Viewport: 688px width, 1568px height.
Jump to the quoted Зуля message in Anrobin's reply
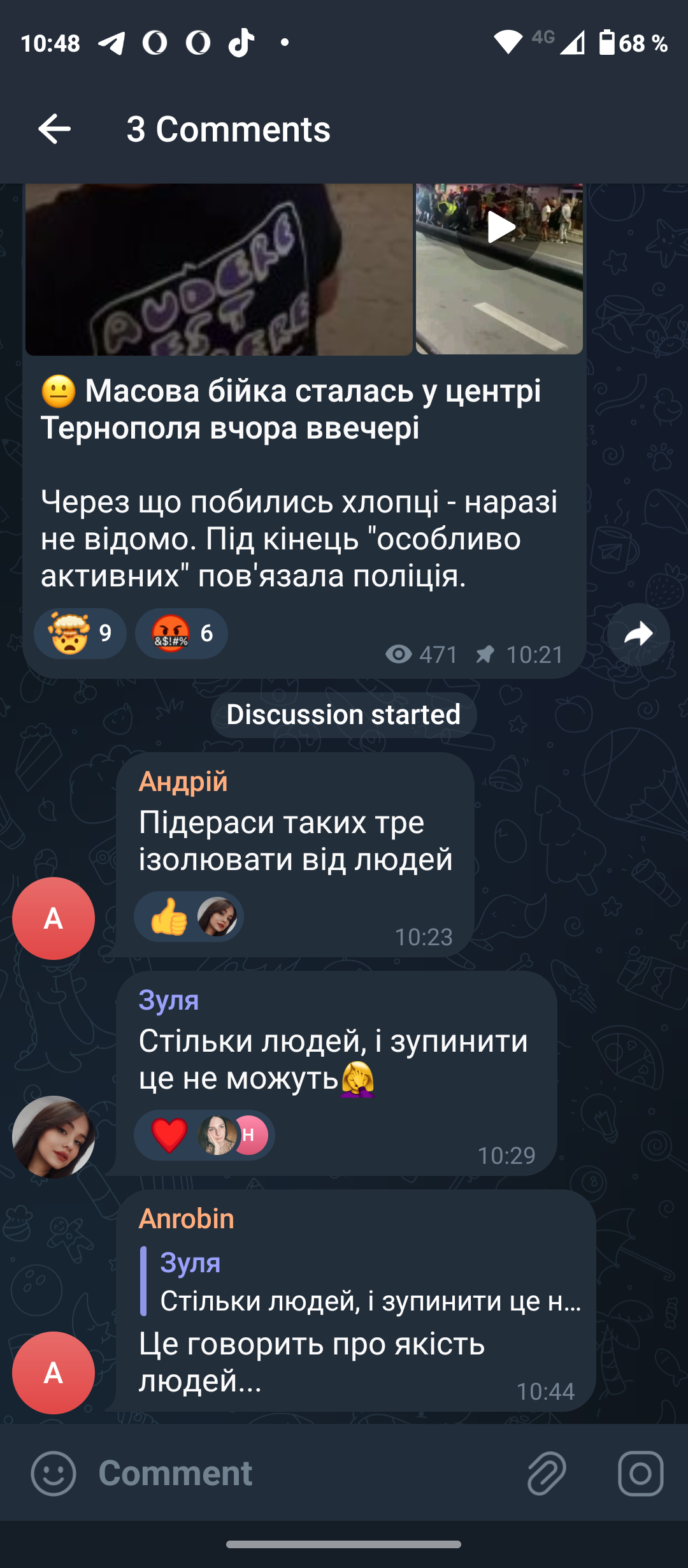pyautogui.click(x=362, y=1282)
